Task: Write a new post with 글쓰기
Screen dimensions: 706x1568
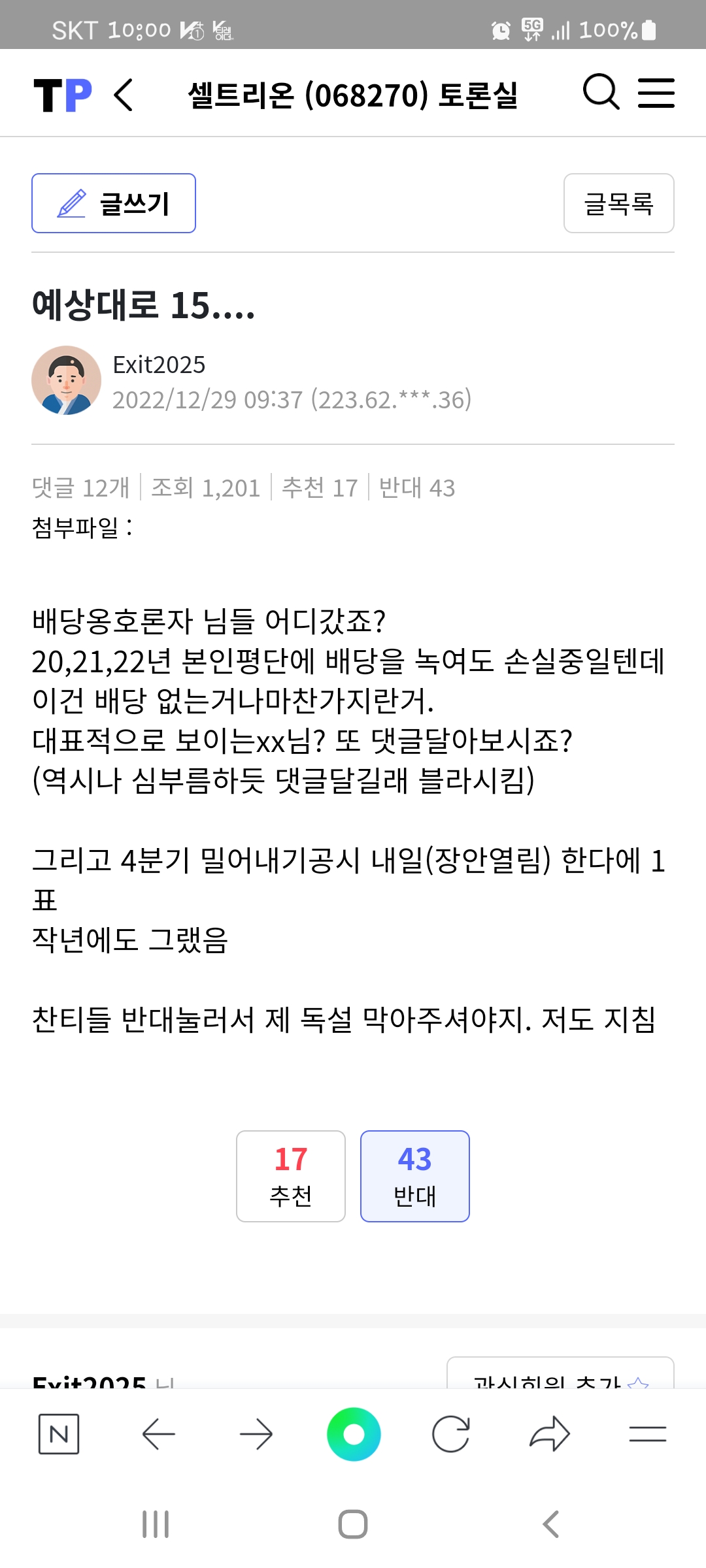Action: 114,203
